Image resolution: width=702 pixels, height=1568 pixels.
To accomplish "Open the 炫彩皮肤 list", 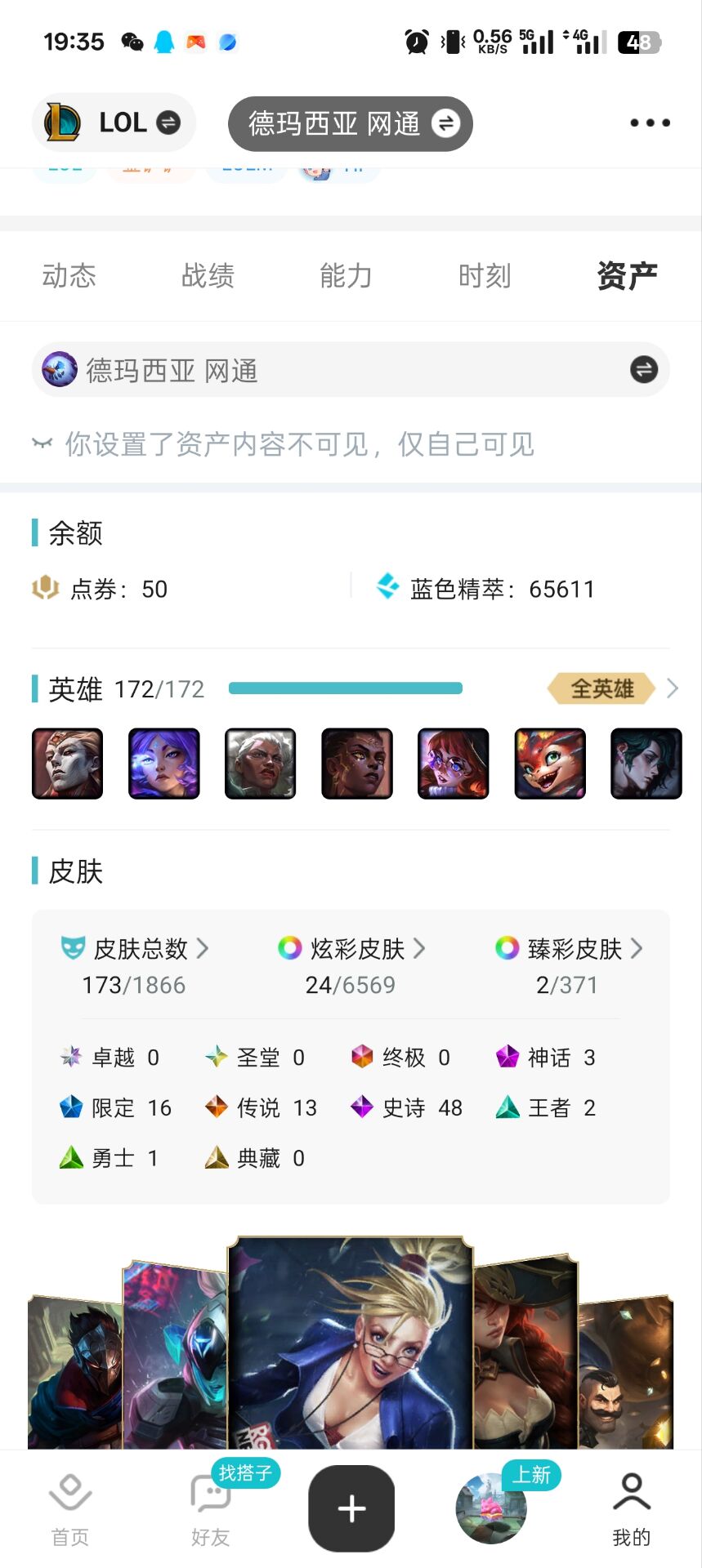I will [351, 949].
